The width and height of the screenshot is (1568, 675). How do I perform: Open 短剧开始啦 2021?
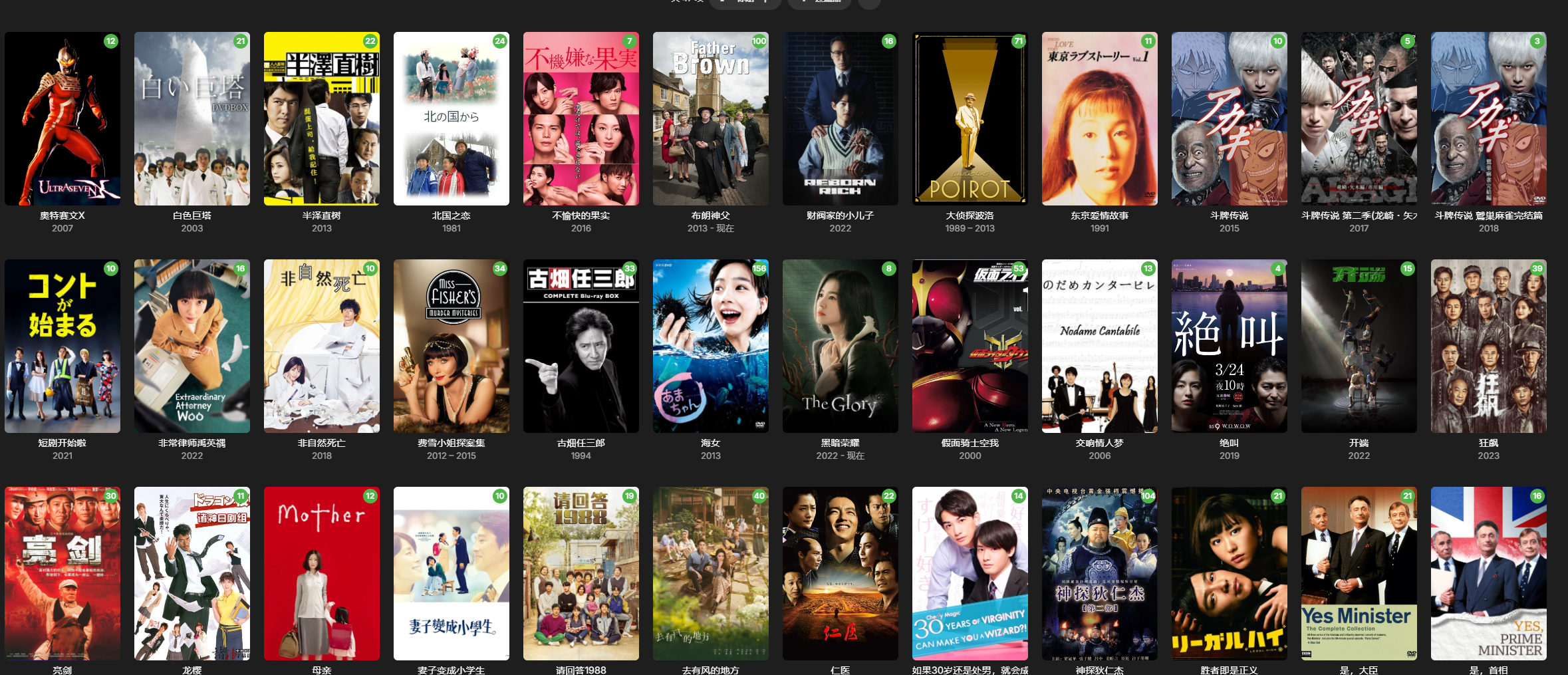coord(63,346)
